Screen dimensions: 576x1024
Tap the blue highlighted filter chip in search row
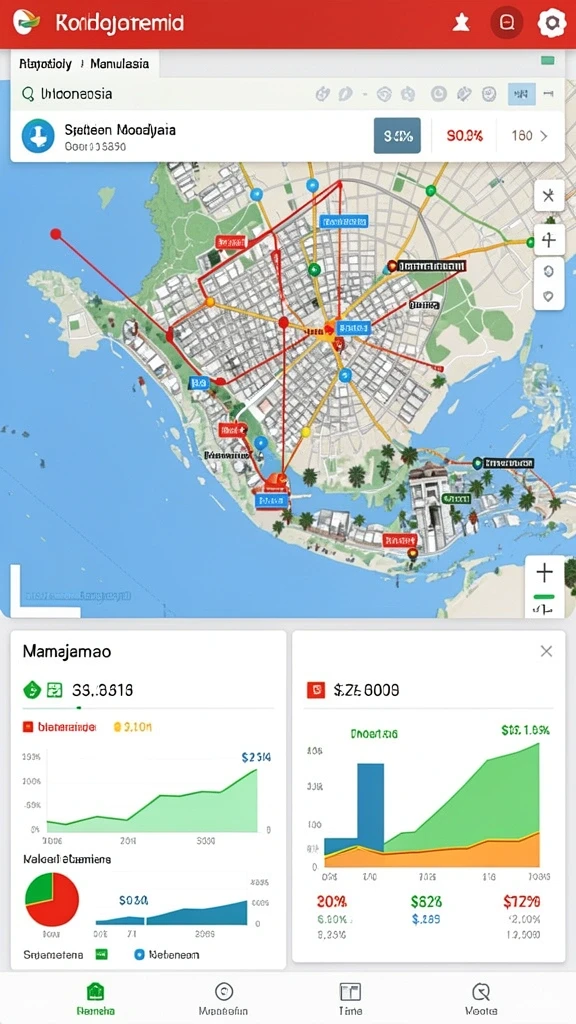point(522,94)
